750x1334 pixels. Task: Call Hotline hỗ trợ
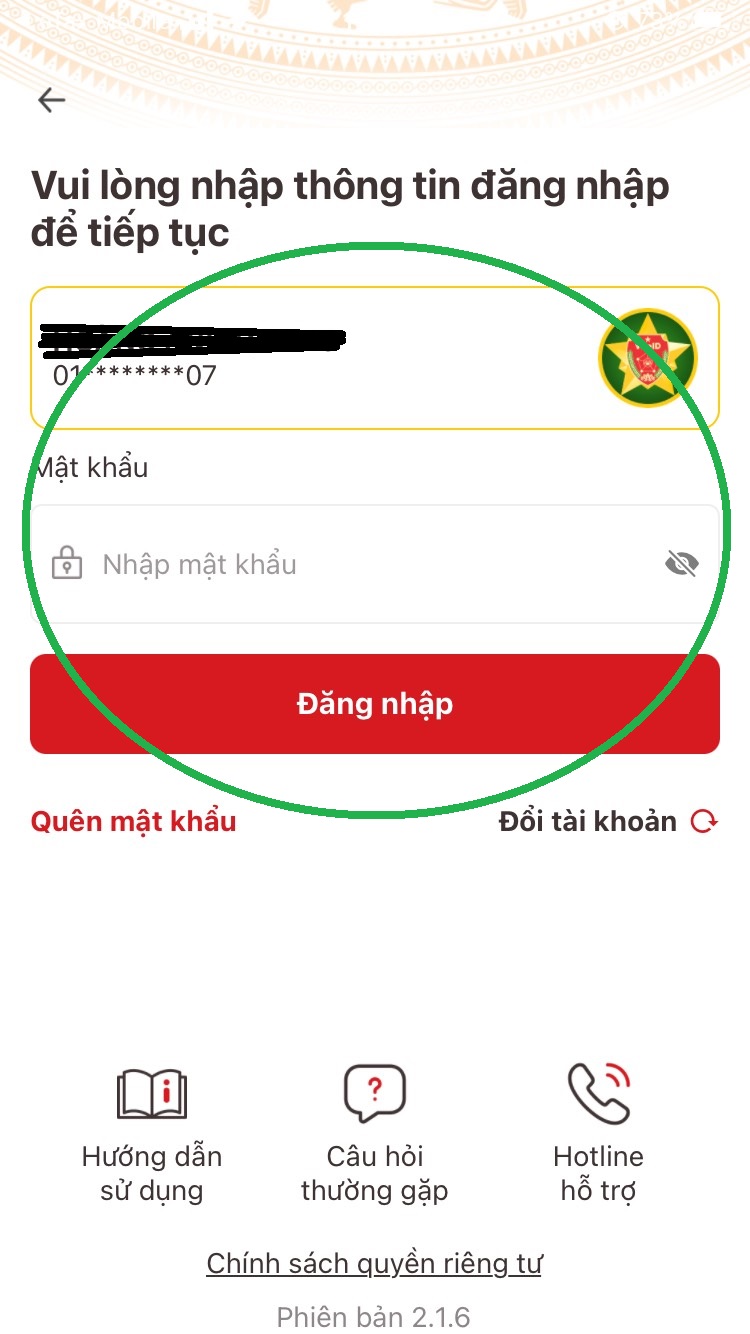click(x=598, y=1136)
